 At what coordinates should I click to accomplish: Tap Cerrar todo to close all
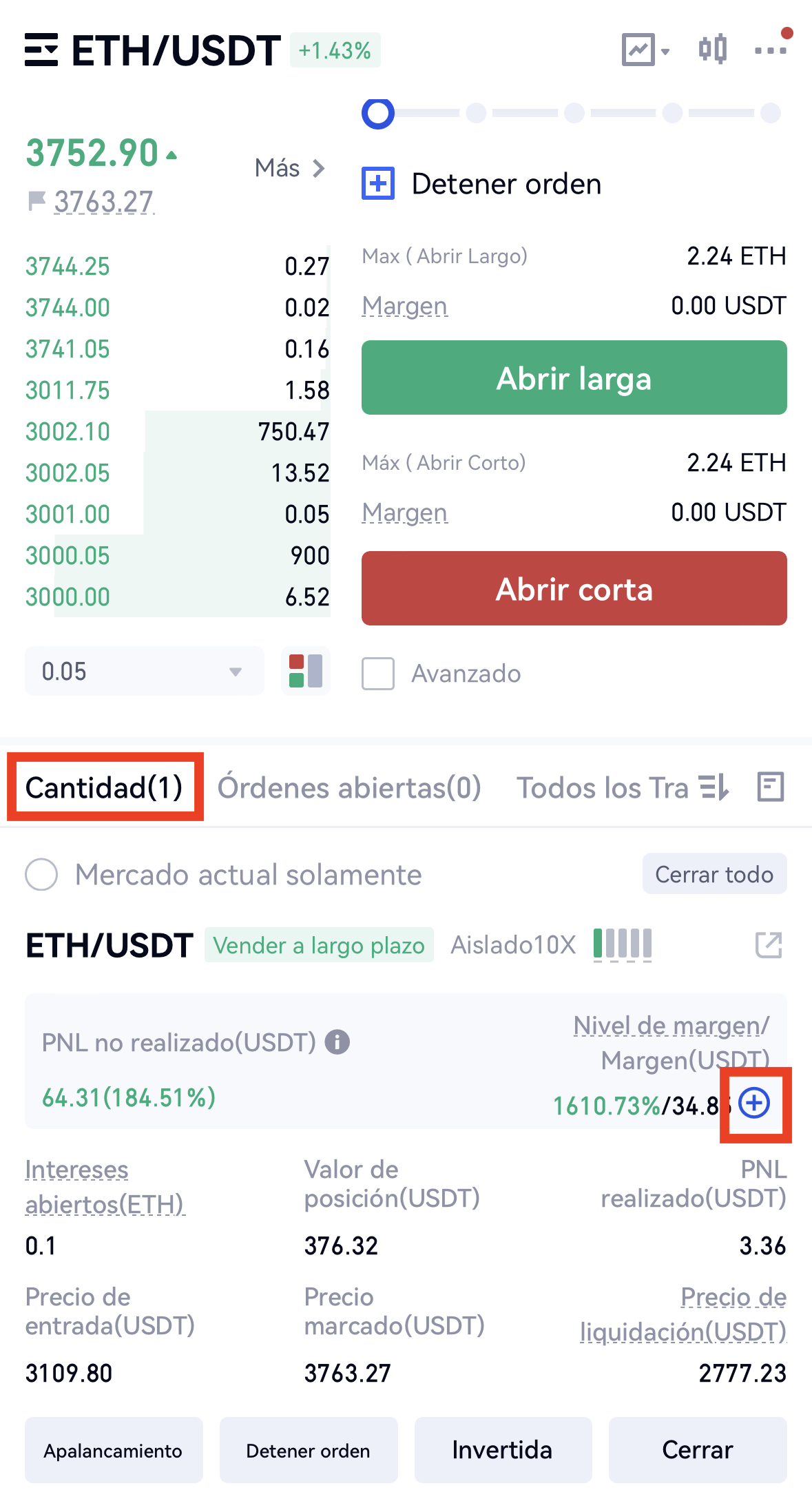tap(714, 875)
